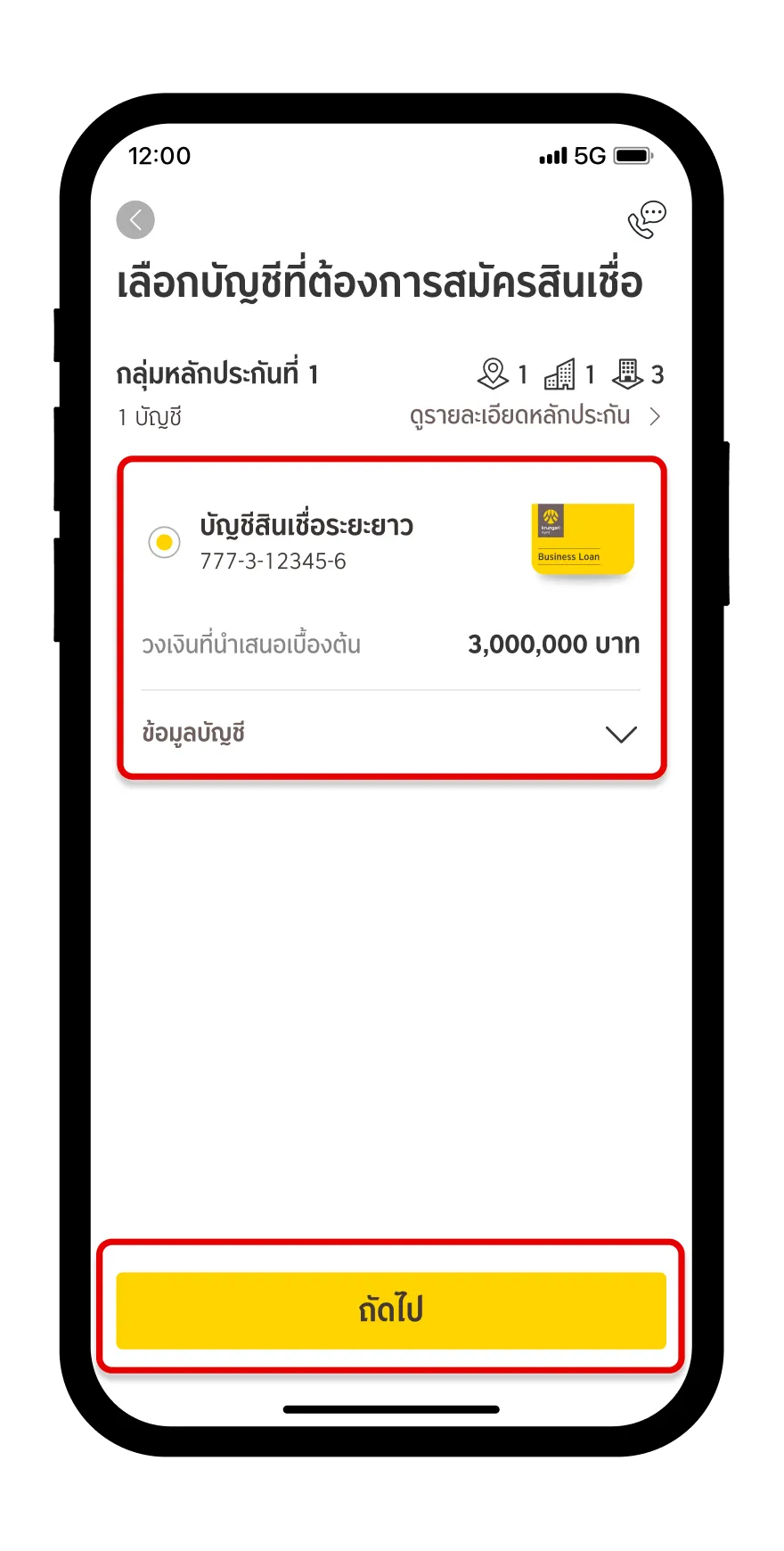The width and height of the screenshot is (784, 1551).
Task: Open the call and chat support icon
Action: [x=647, y=219]
